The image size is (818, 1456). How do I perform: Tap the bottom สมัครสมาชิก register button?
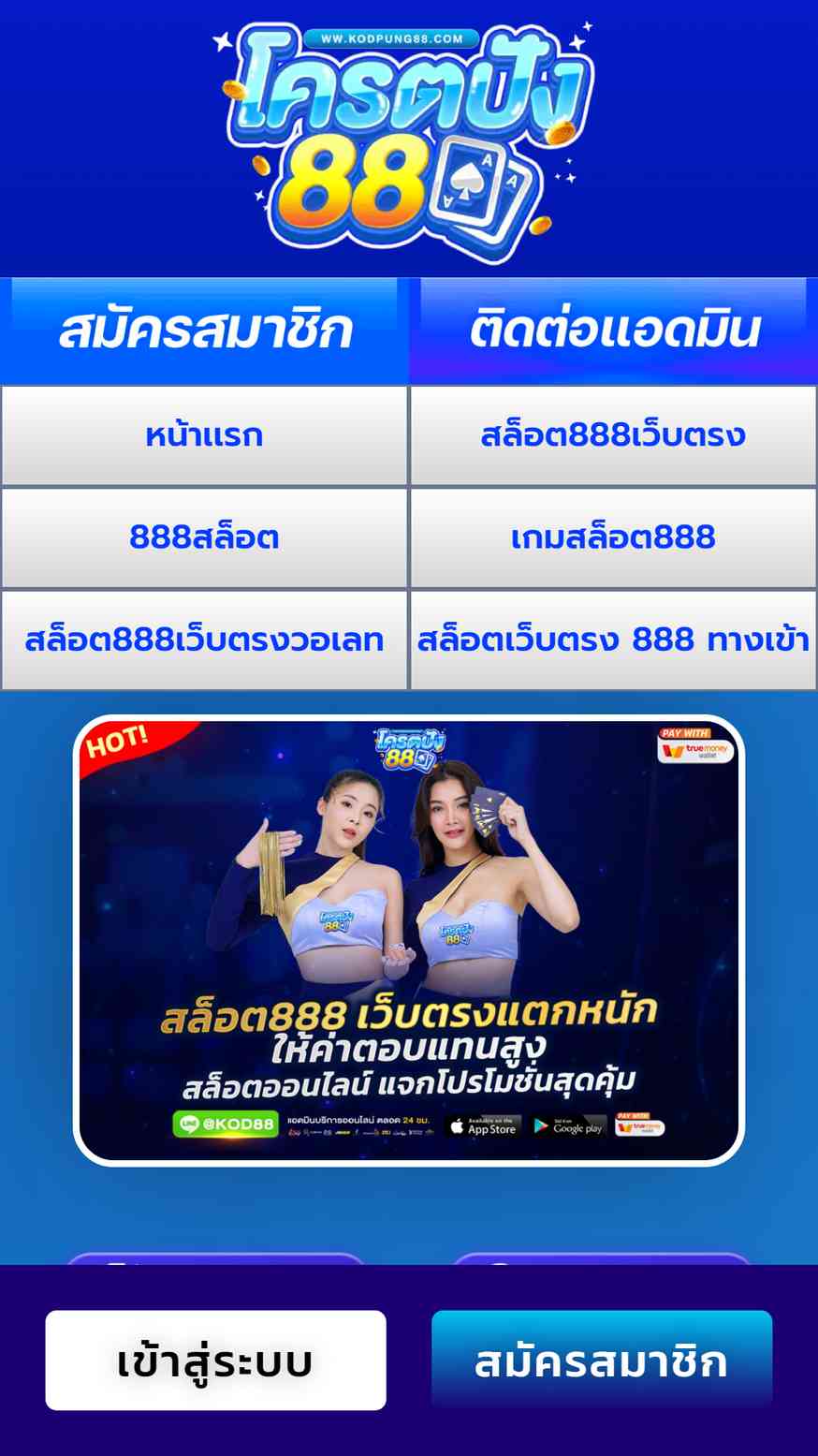(x=602, y=1360)
